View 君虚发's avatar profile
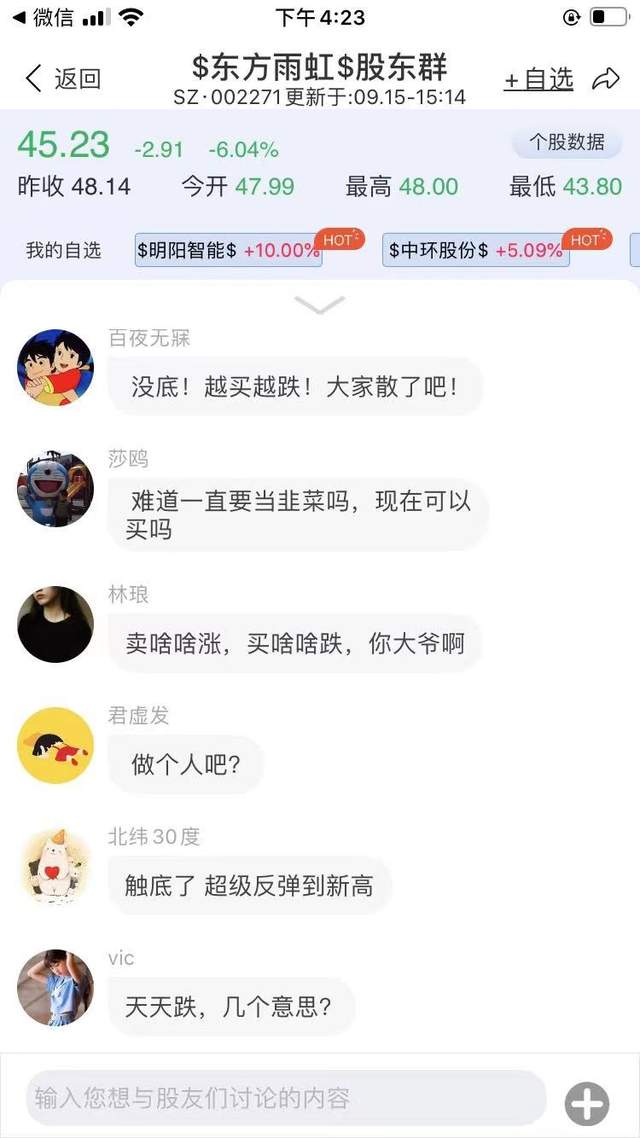Image resolution: width=640 pixels, height=1138 pixels. (55, 745)
